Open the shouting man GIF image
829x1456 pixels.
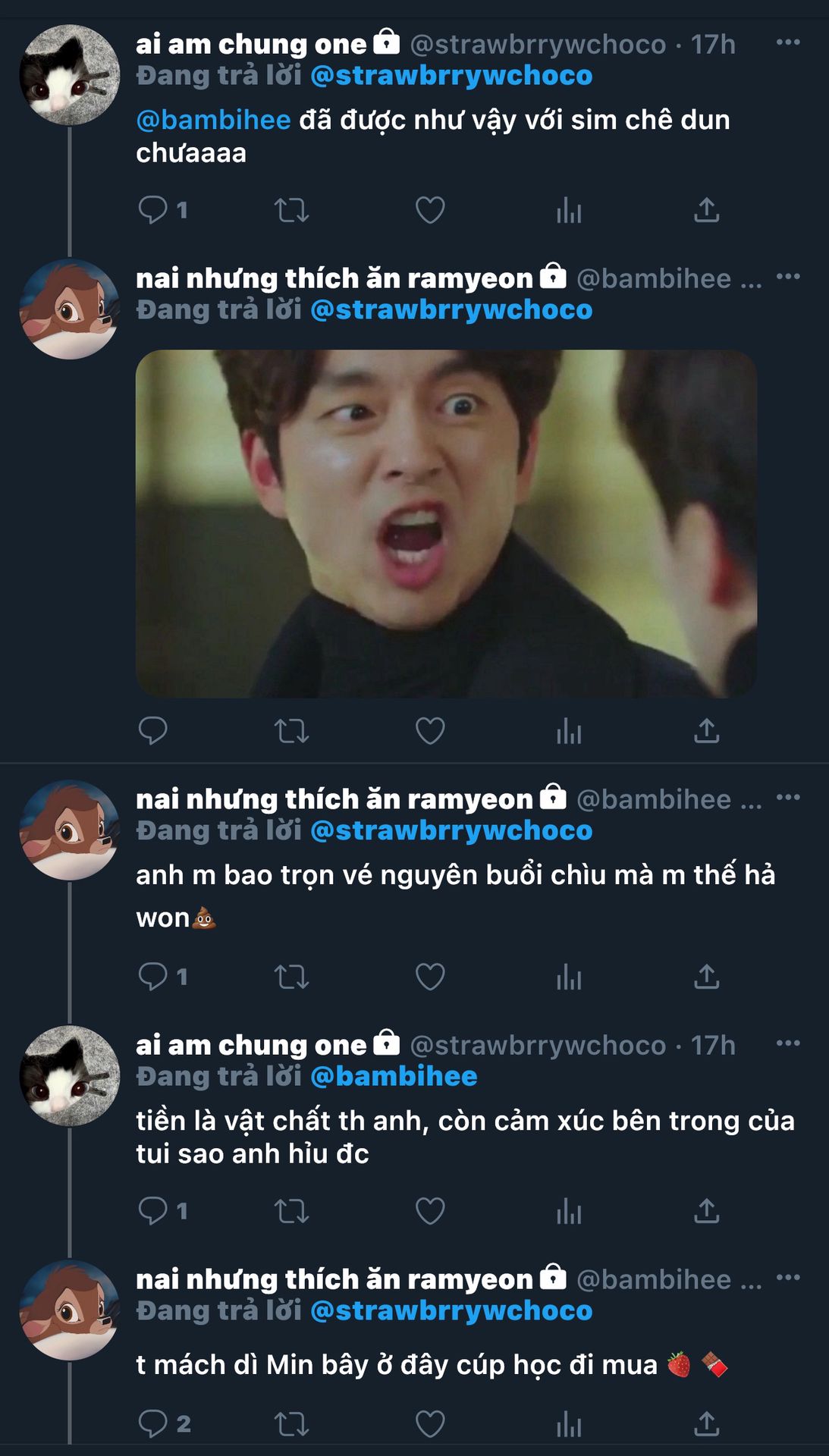446,523
